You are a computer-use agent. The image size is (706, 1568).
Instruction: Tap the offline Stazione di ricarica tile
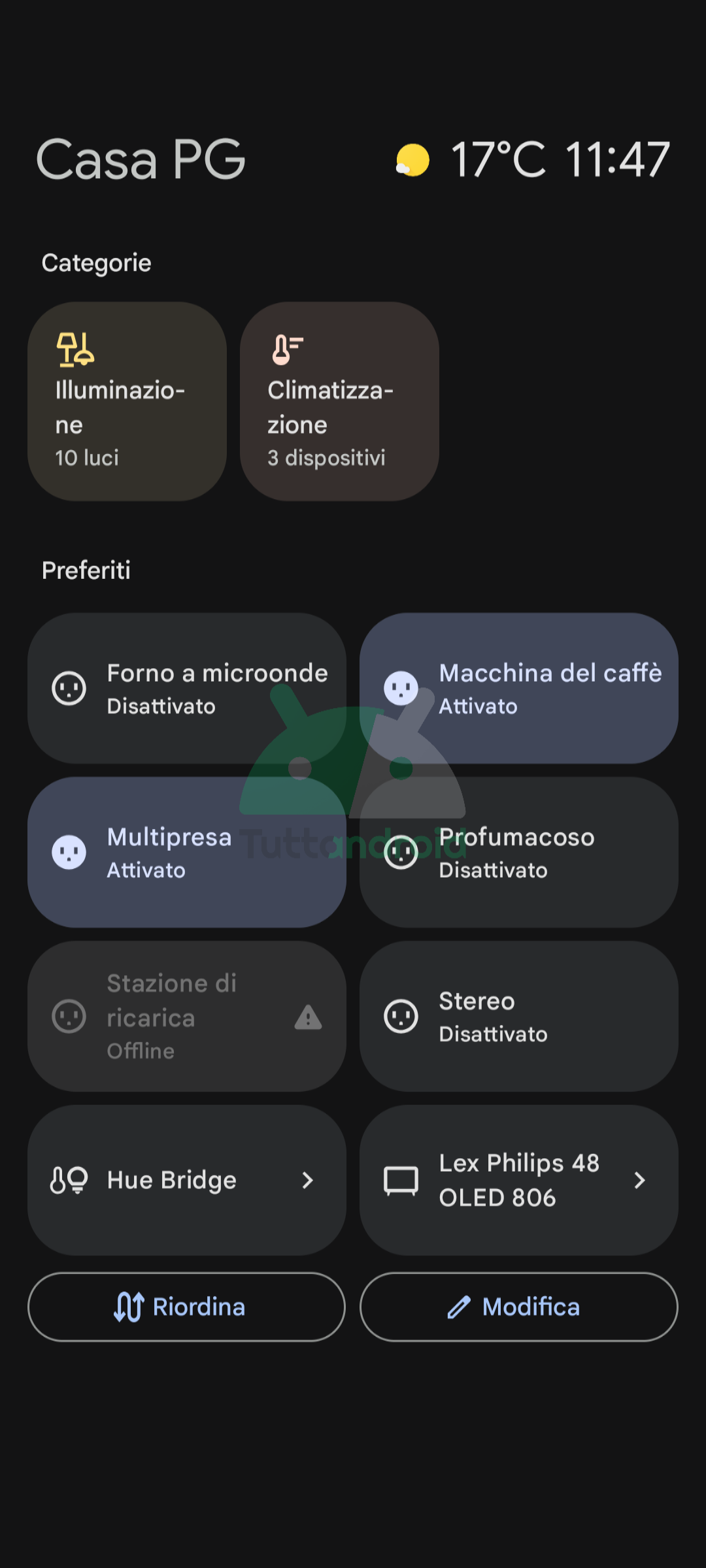(187, 1016)
